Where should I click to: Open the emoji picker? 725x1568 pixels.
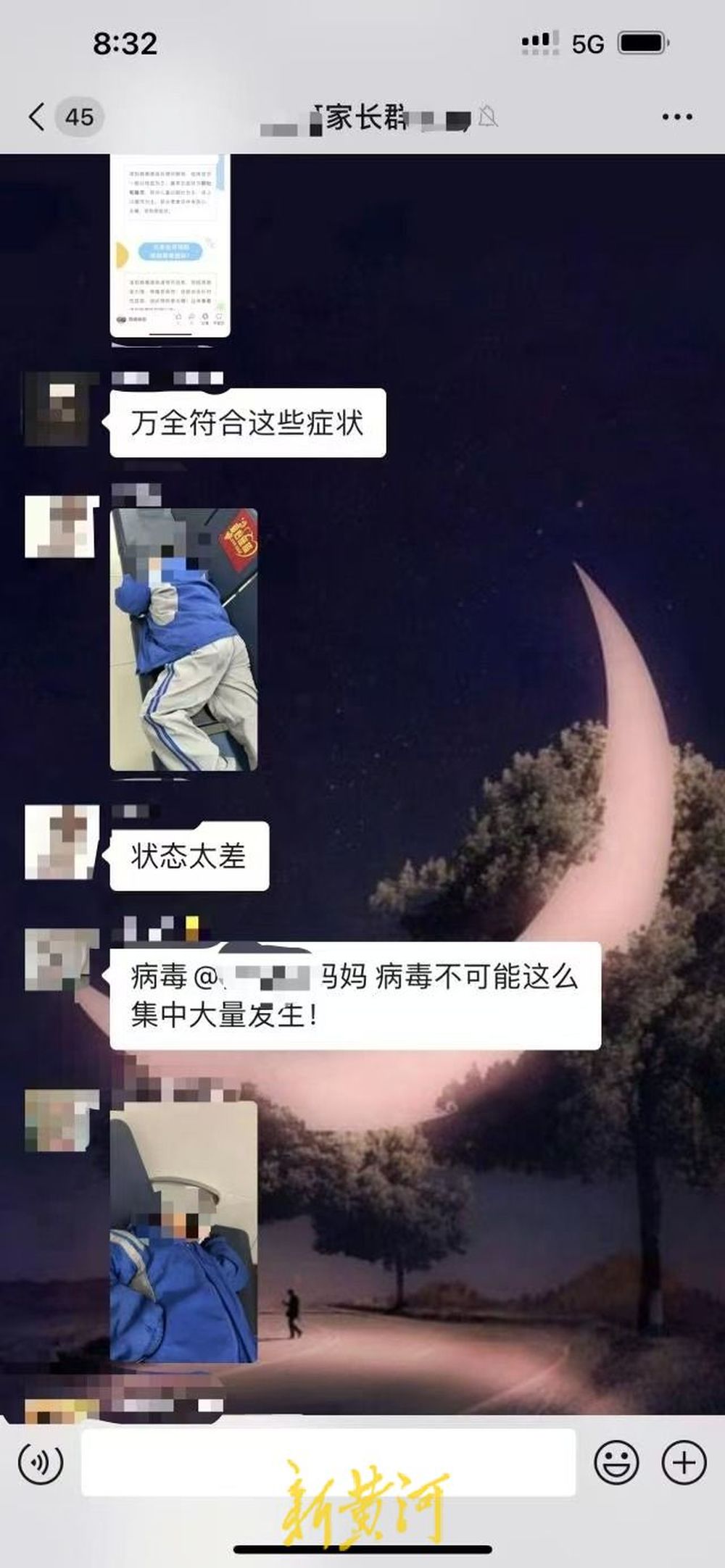[x=616, y=1461]
